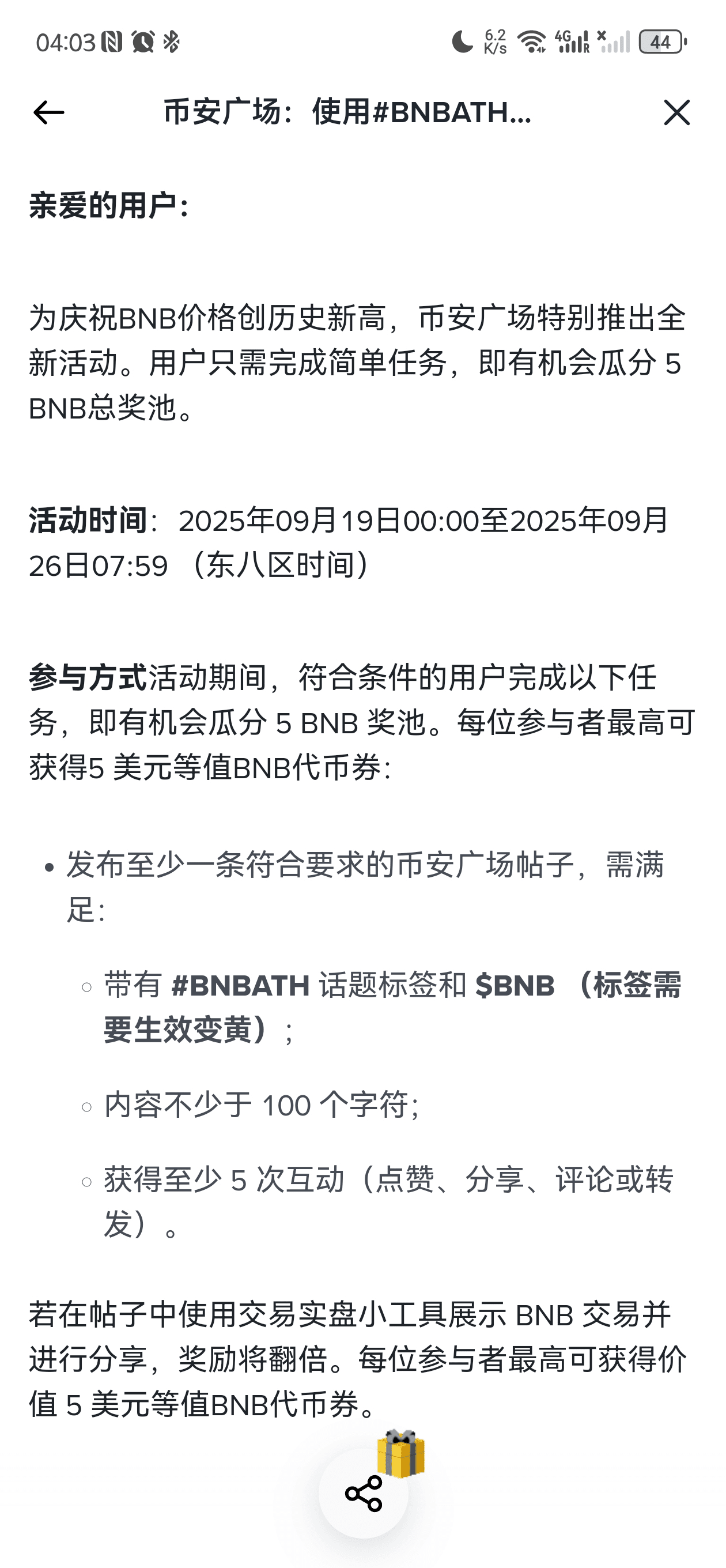726x1568 pixels.
Task: Close the announcement page
Action: [x=676, y=112]
